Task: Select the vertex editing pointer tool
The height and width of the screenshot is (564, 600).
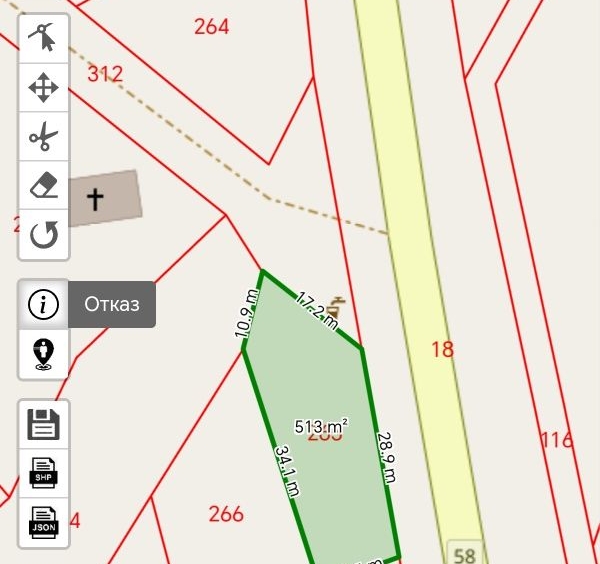Action: (44, 40)
